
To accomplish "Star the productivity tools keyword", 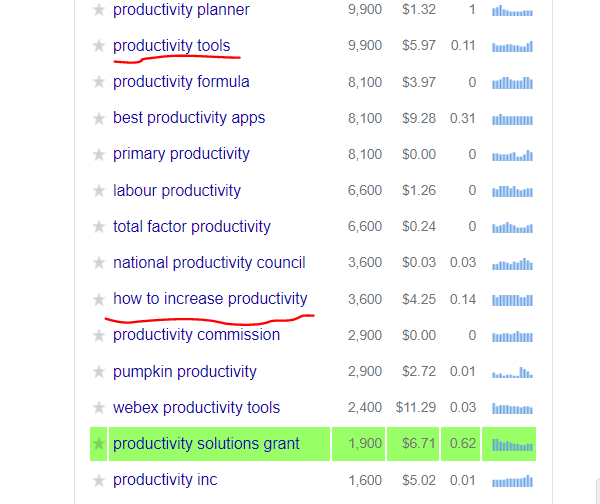I will click(99, 46).
